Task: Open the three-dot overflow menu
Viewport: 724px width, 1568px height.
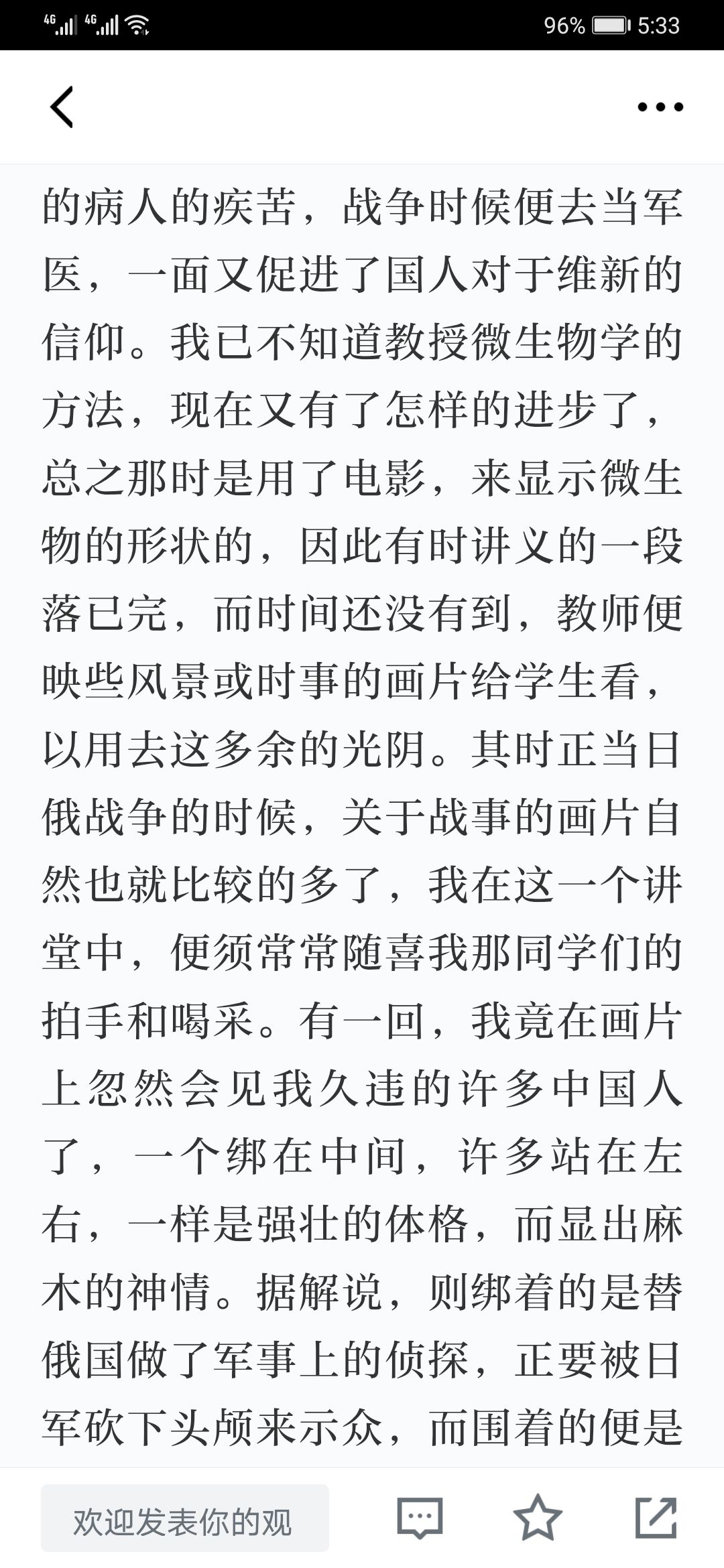Action: tap(660, 107)
